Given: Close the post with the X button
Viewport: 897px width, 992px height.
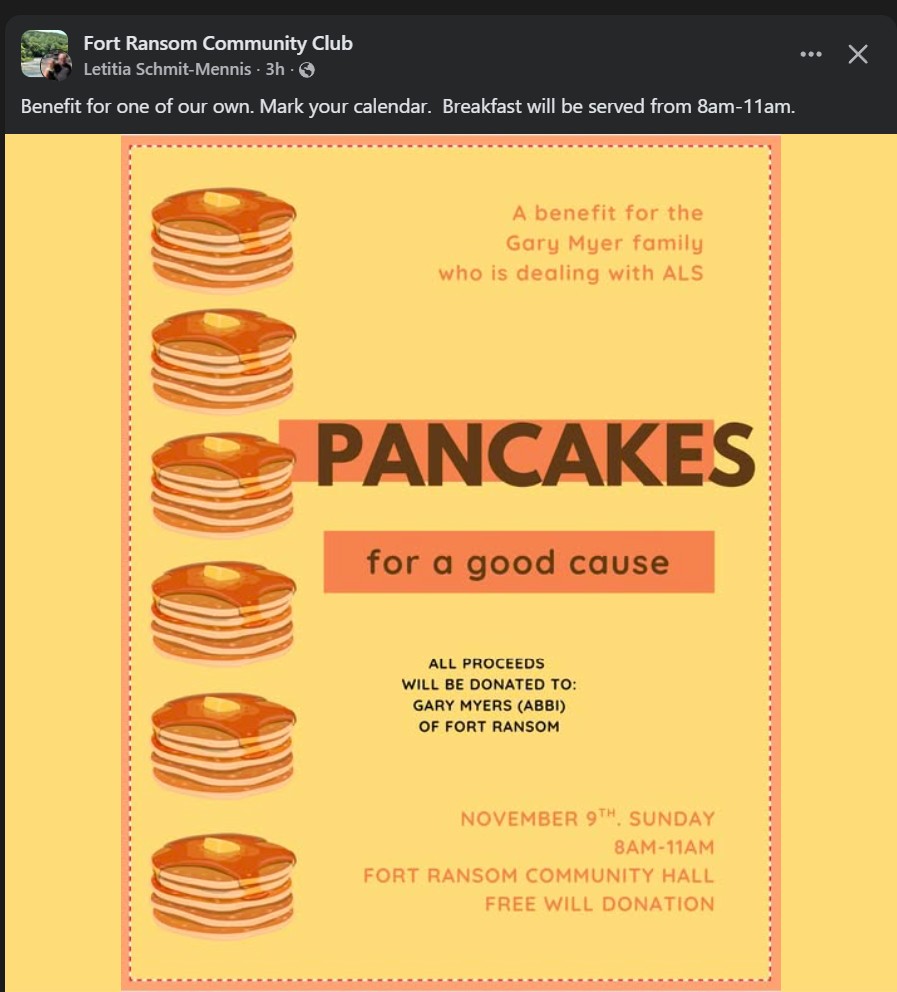Looking at the screenshot, I should click(x=858, y=55).
